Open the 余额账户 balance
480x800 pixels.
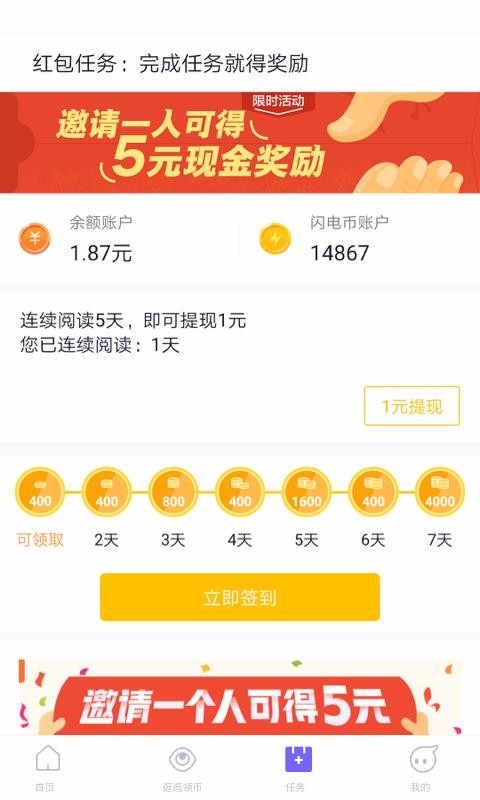(x=120, y=238)
